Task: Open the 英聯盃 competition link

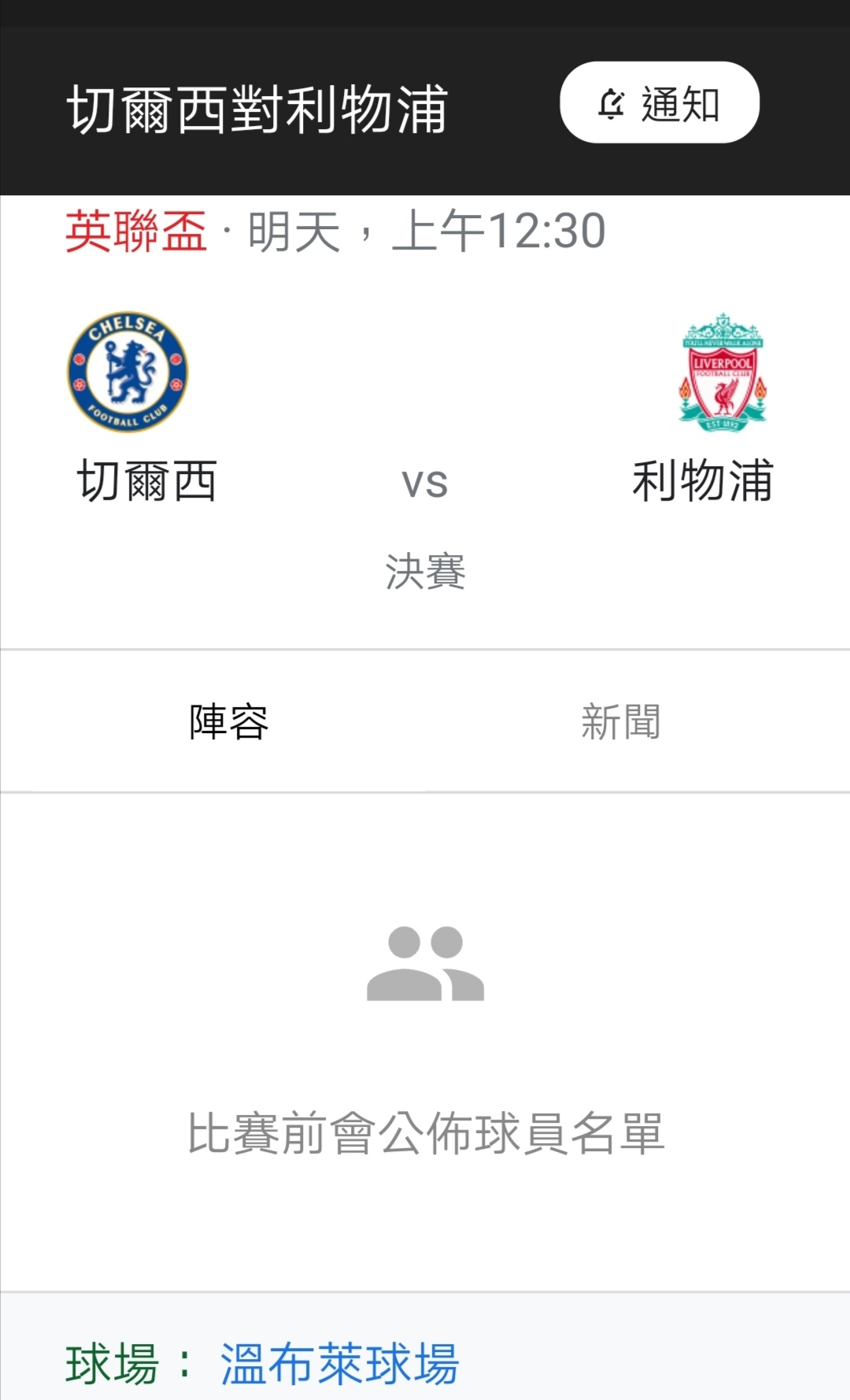Action: 136,231
